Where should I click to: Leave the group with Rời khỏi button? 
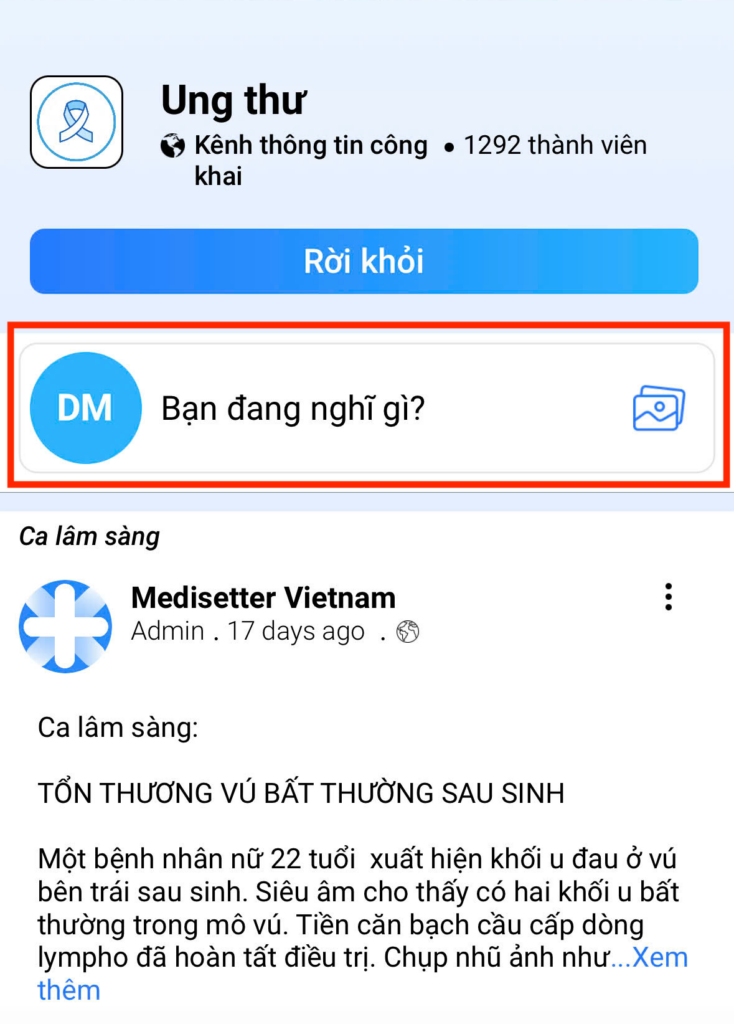click(x=364, y=261)
